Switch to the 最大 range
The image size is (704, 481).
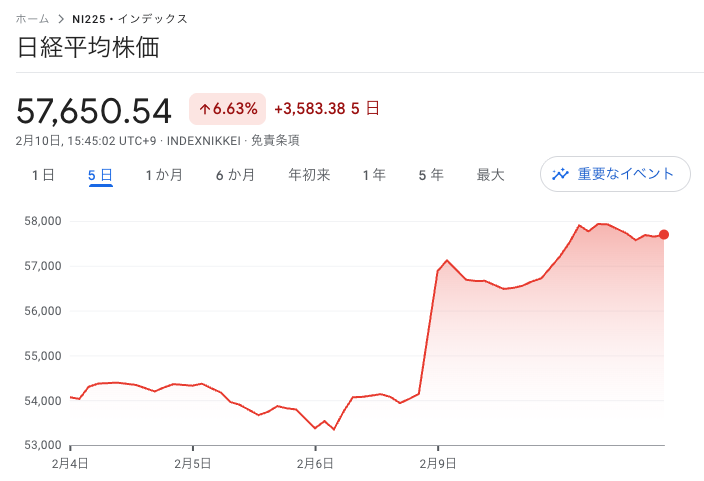tap(490, 175)
